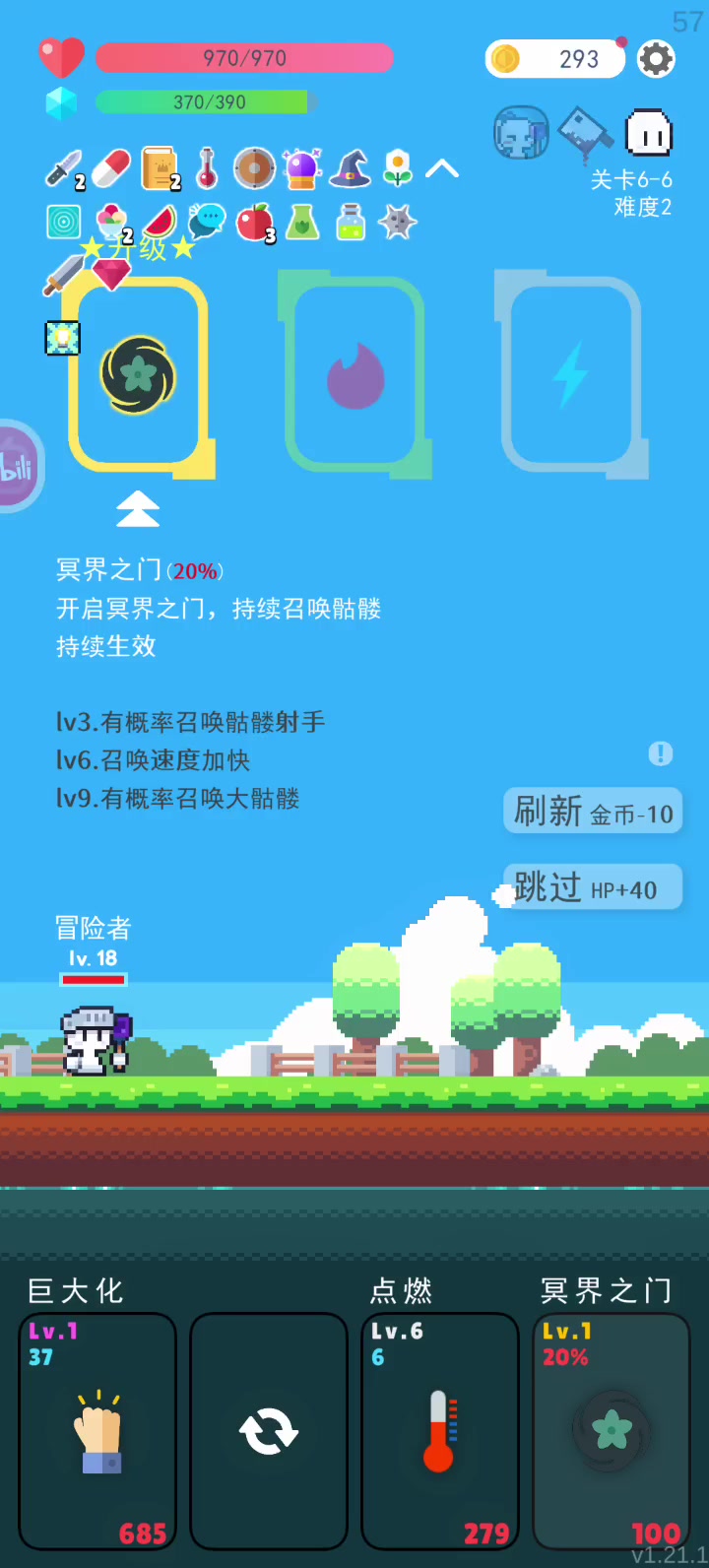709x1568 pixels.
Task: Select the purple flame skill card
Action: point(355,375)
